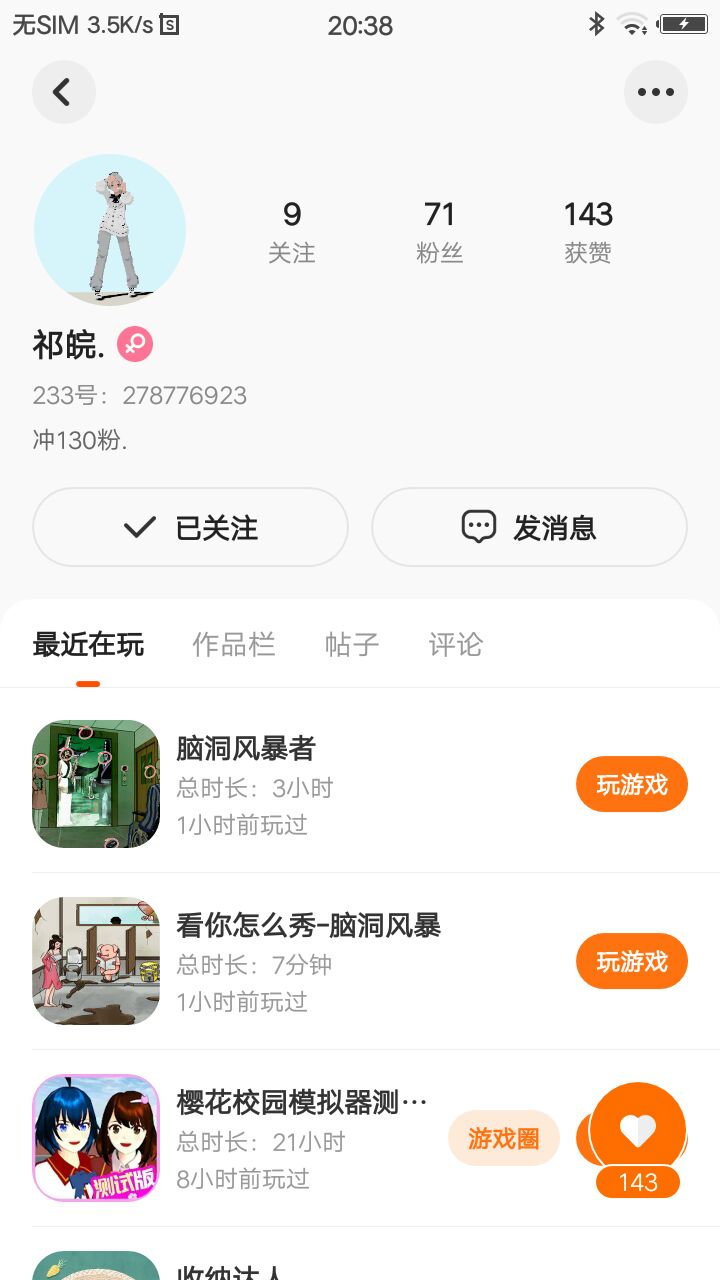Image resolution: width=720 pixels, height=1280 pixels.
Task: Tap 玩游戏 for 脑洞风暴者
Action: pos(632,785)
